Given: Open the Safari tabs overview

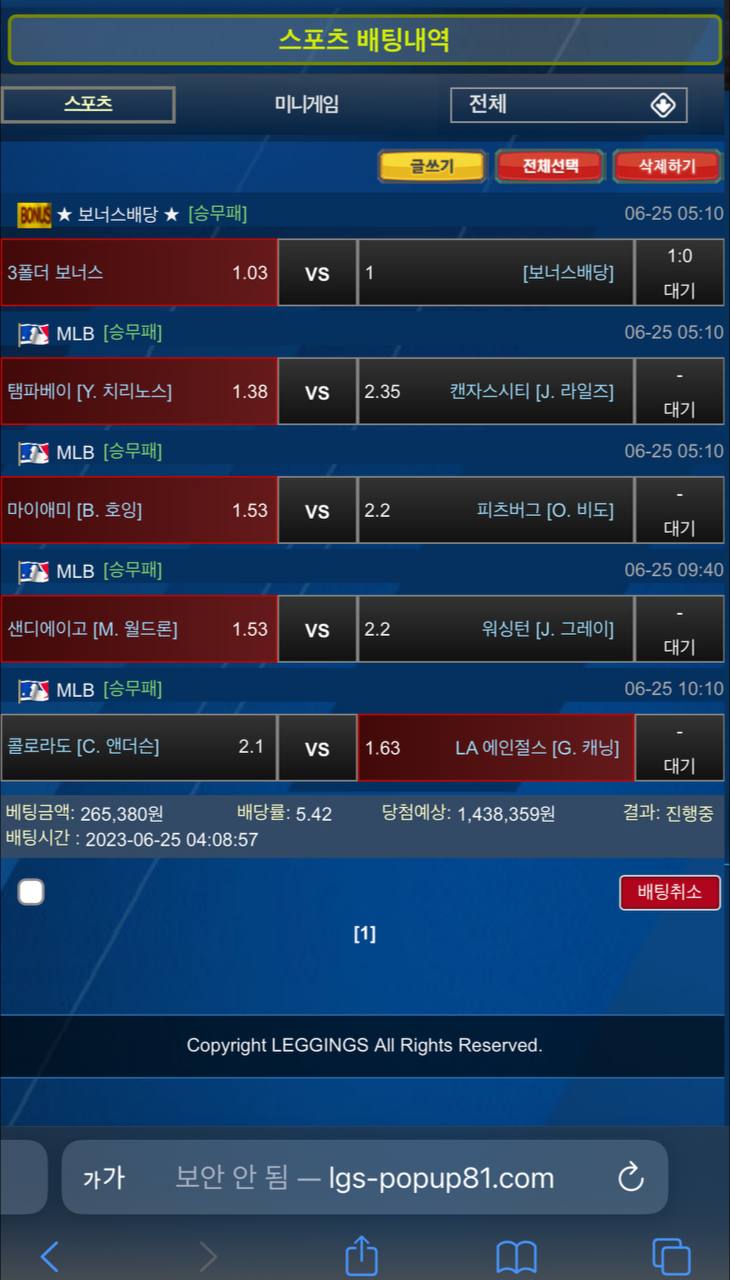Looking at the screenshot, I should 671,1256.
